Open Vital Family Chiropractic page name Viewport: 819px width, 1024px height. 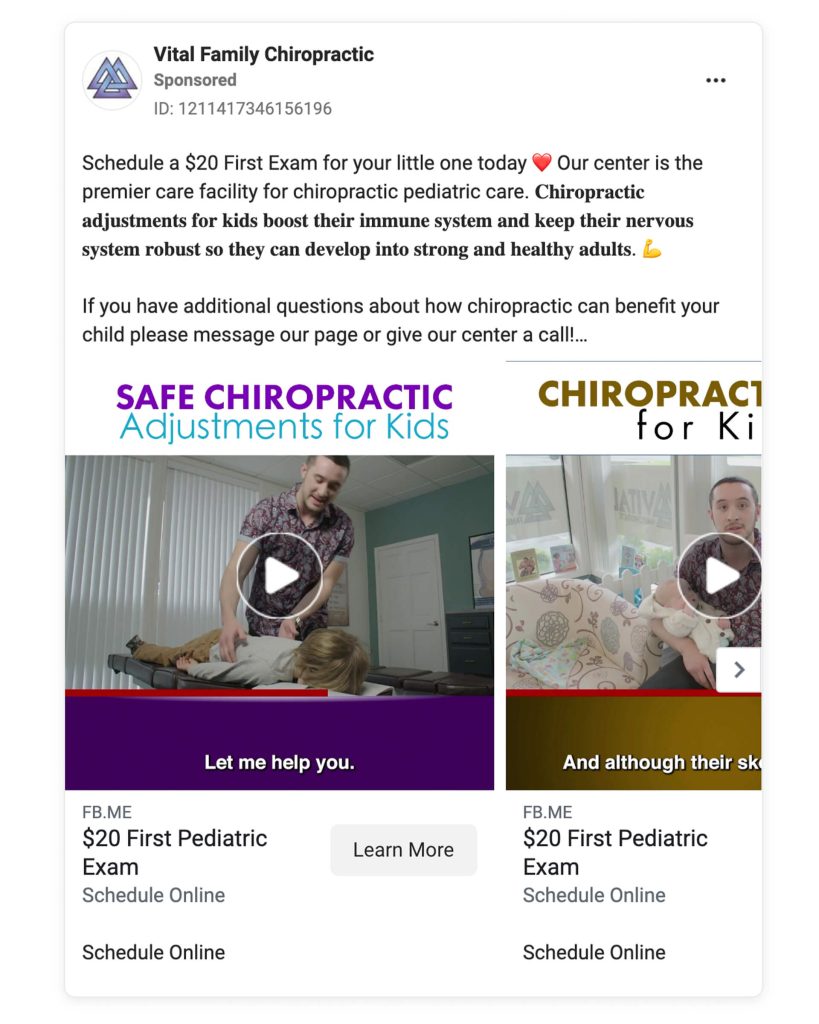tap(263, 54)
